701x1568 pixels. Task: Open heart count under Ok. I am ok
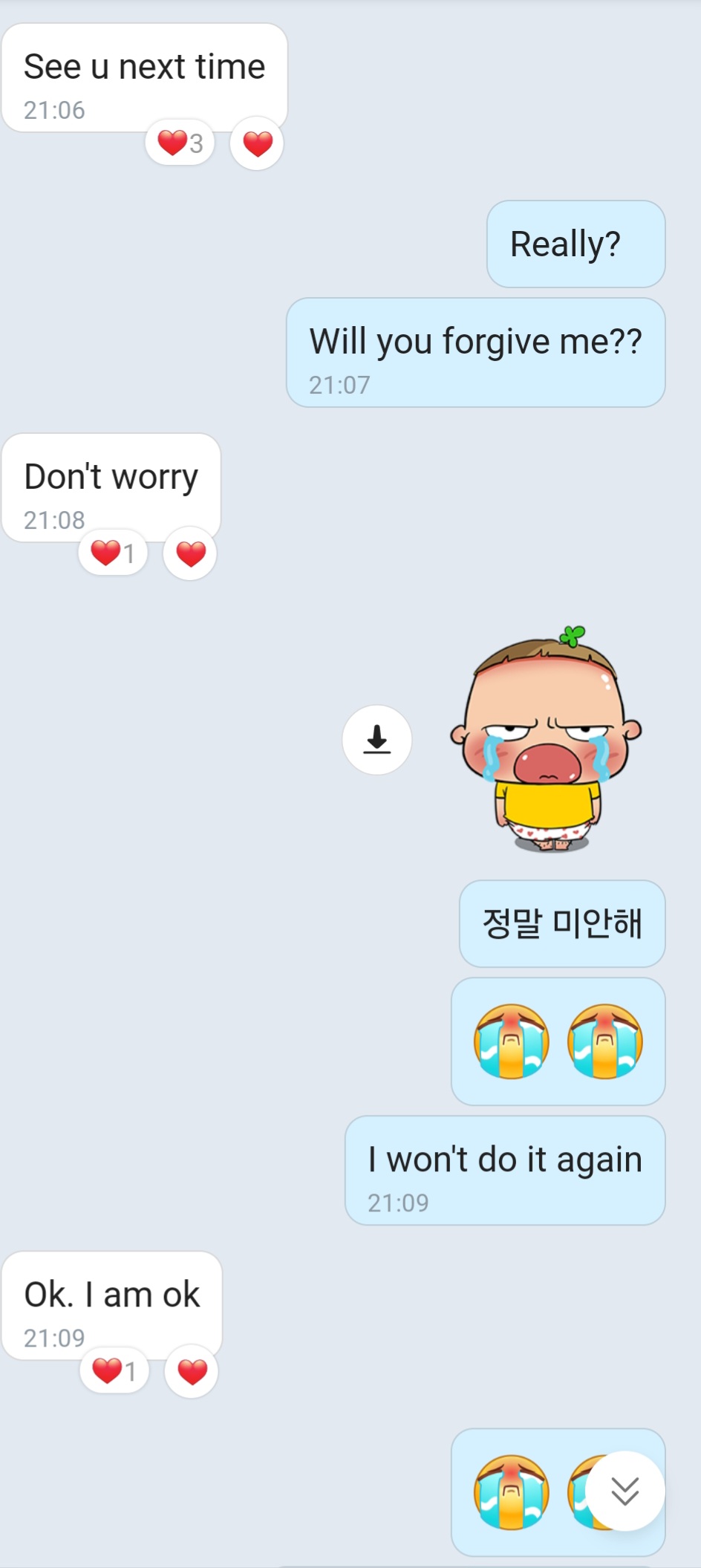114,1371
